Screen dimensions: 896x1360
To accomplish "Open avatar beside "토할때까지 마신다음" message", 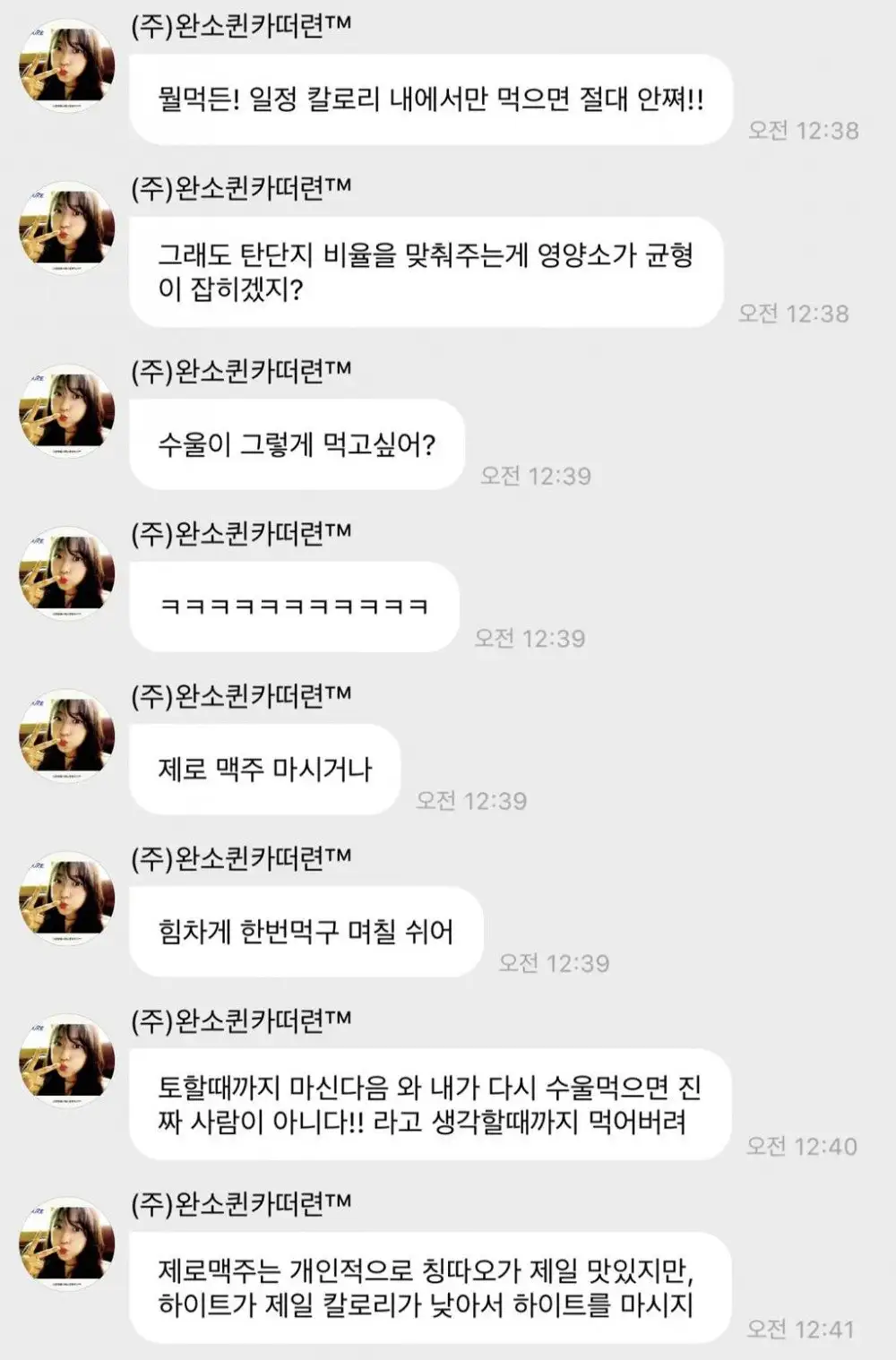I will coord(67,1062).
